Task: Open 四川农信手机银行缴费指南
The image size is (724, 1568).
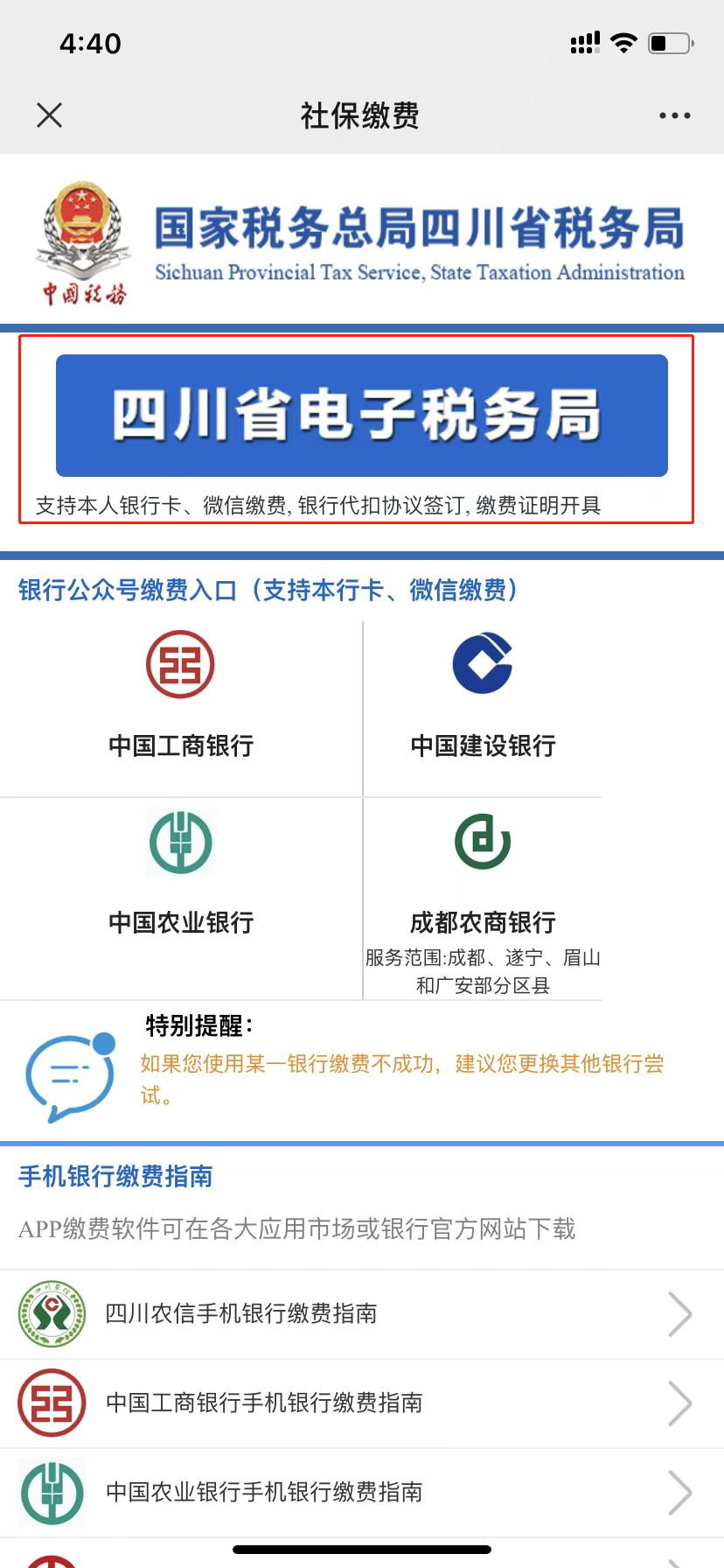Action: tap(361, 1314)
